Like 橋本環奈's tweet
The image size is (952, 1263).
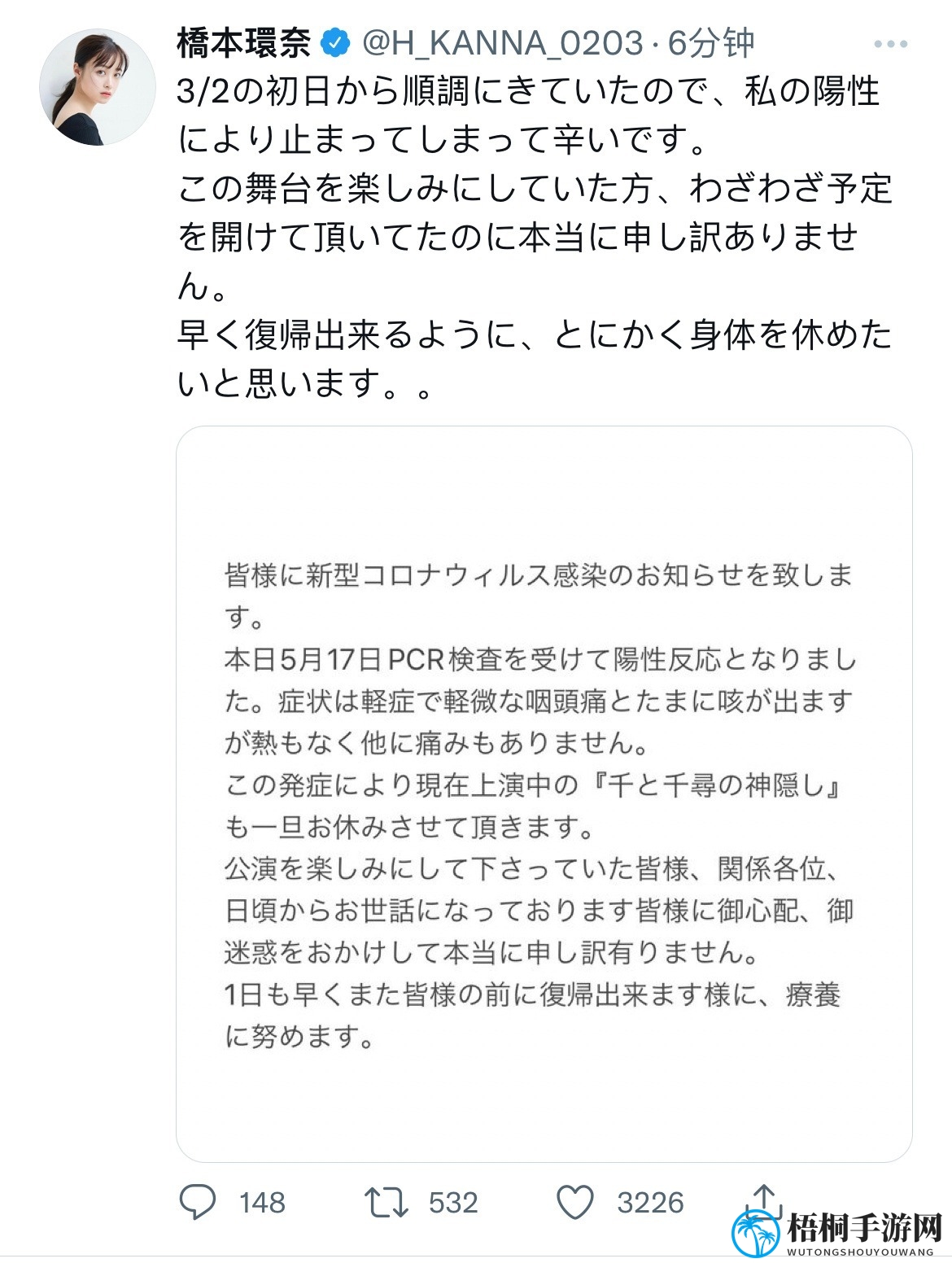point(575,1202)
